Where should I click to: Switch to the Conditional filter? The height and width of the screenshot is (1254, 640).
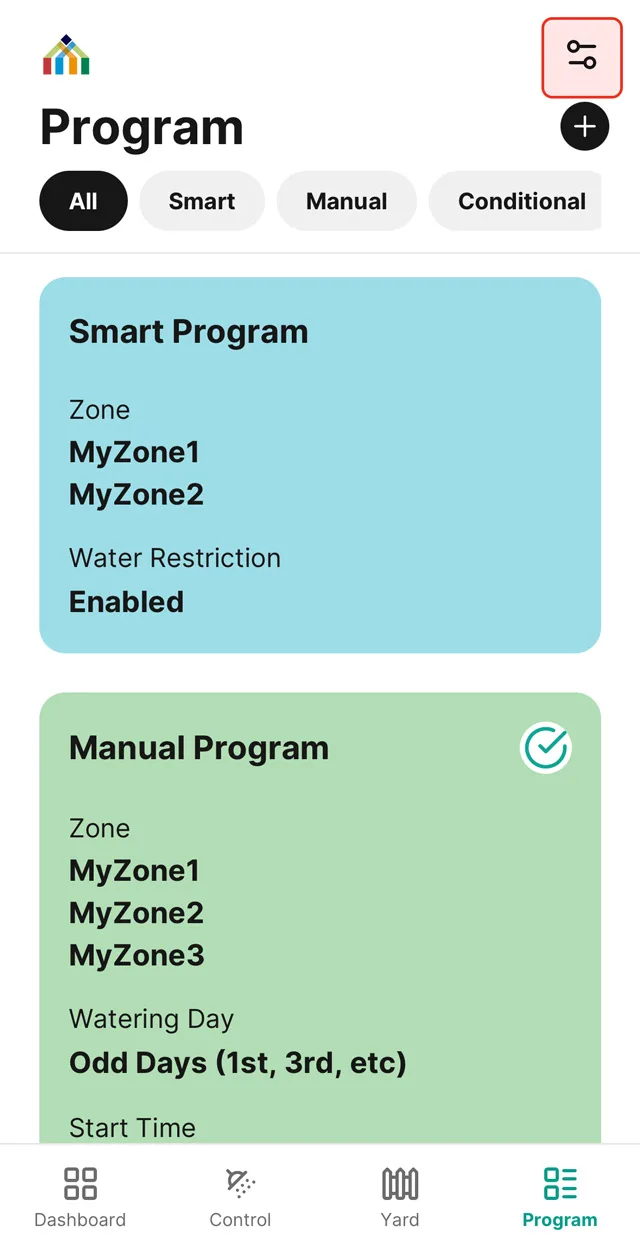(520, 201)
